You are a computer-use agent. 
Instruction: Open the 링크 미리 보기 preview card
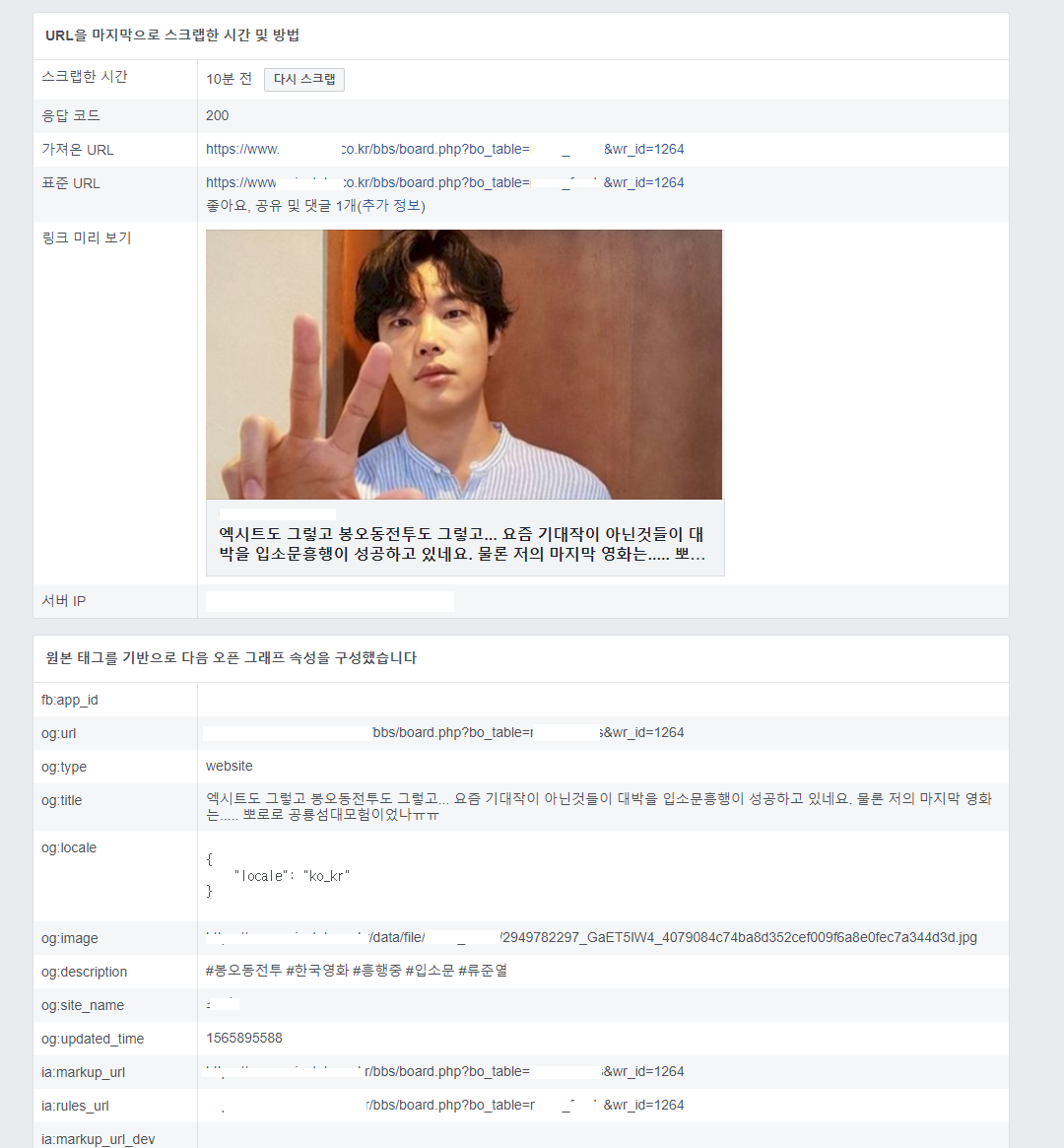click(464, 402)
